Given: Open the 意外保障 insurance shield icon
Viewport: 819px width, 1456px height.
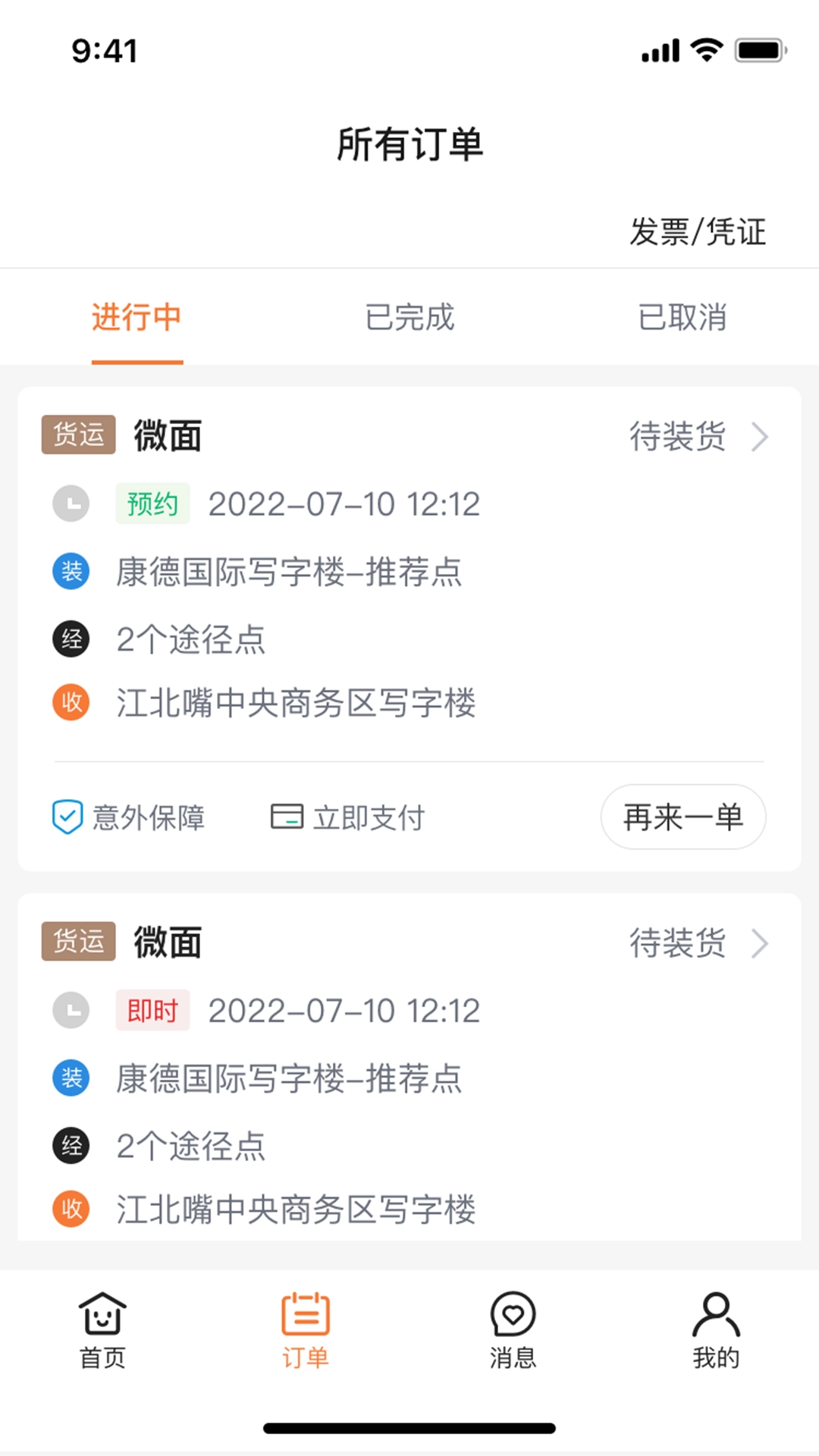Looking at the screenshot, I should [x=69, y=816].
